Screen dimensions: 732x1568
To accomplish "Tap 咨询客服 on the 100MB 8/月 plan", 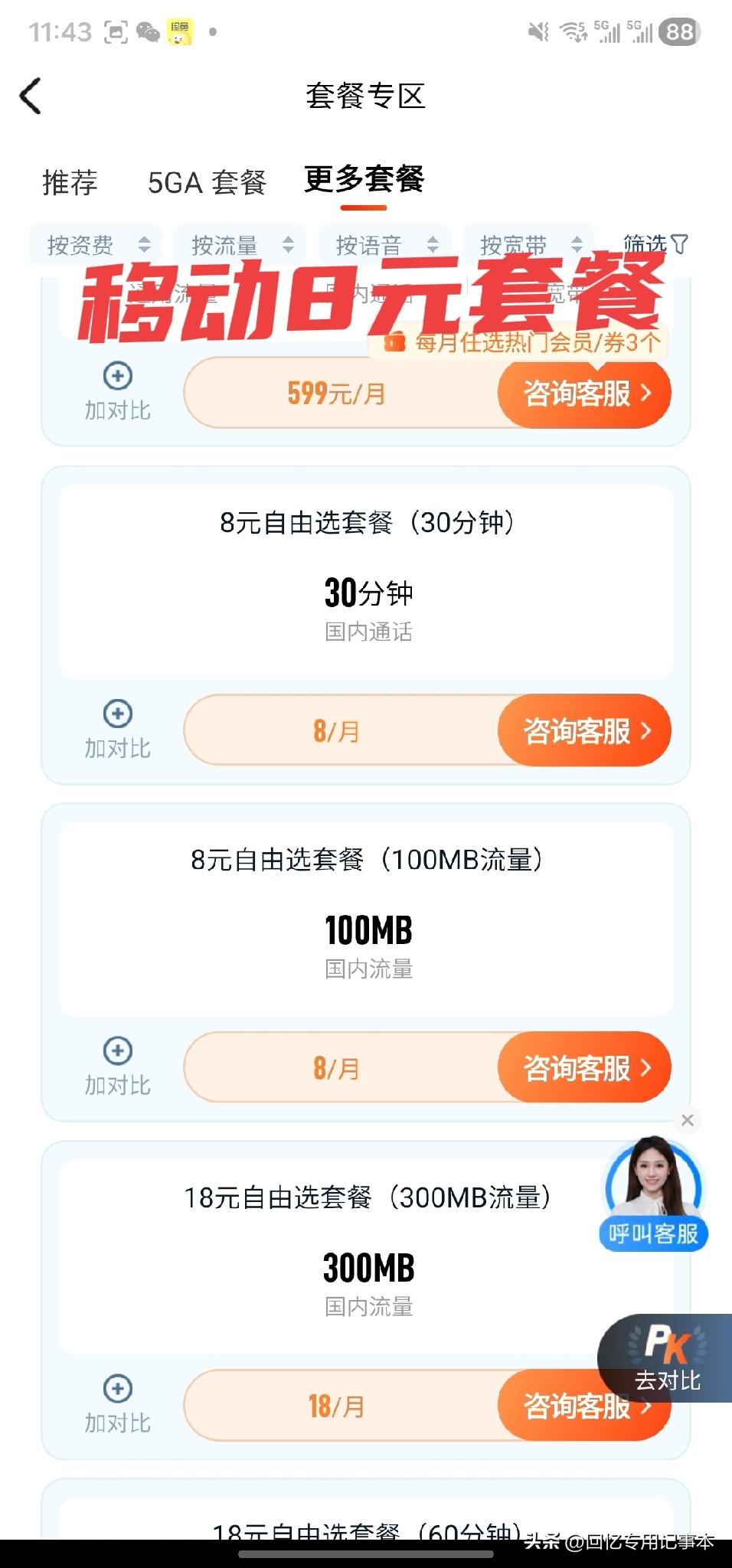I will 584,1067.
